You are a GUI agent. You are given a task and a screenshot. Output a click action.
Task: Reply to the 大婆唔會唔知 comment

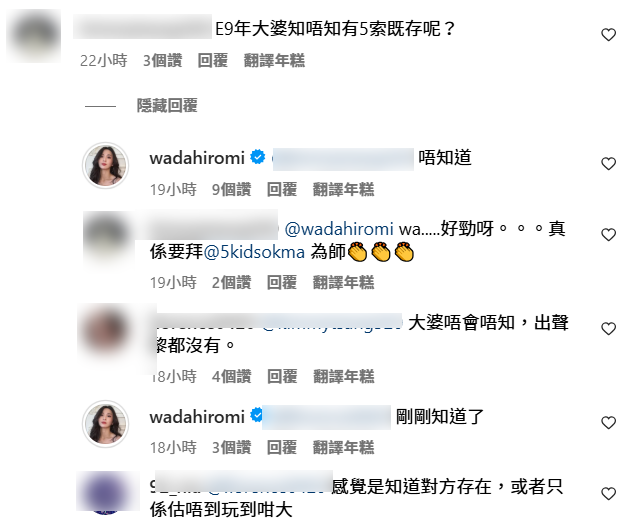(282, 376)
